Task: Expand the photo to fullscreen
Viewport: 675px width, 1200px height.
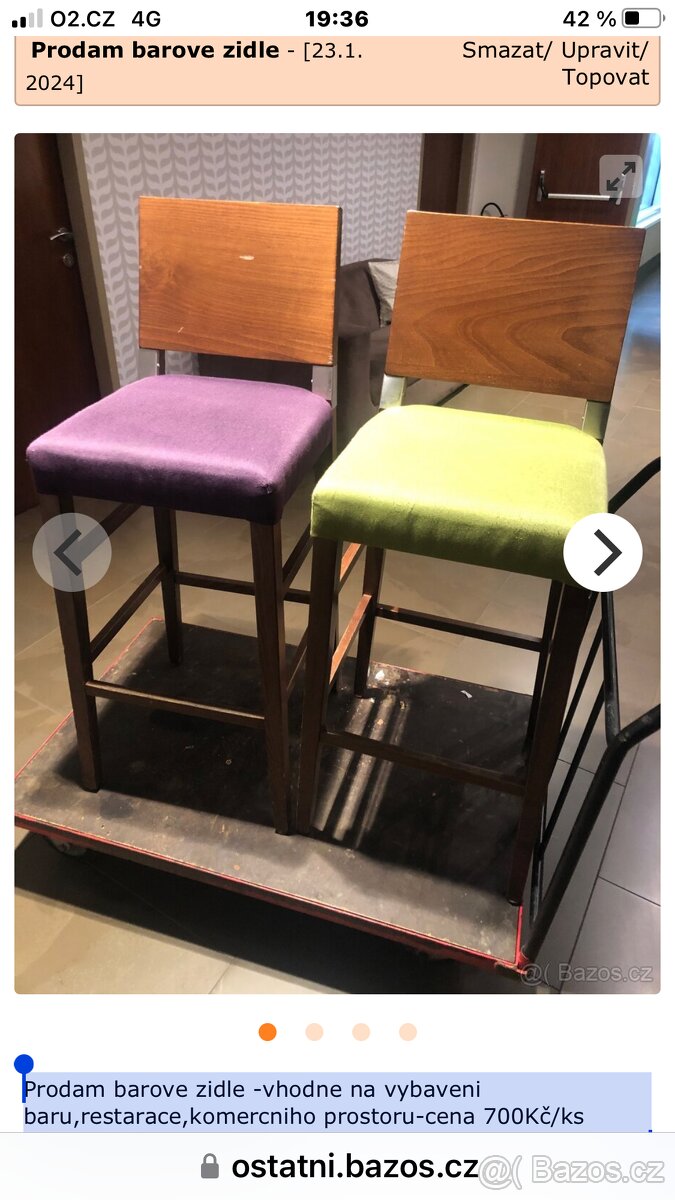Action: coord(620,176)
